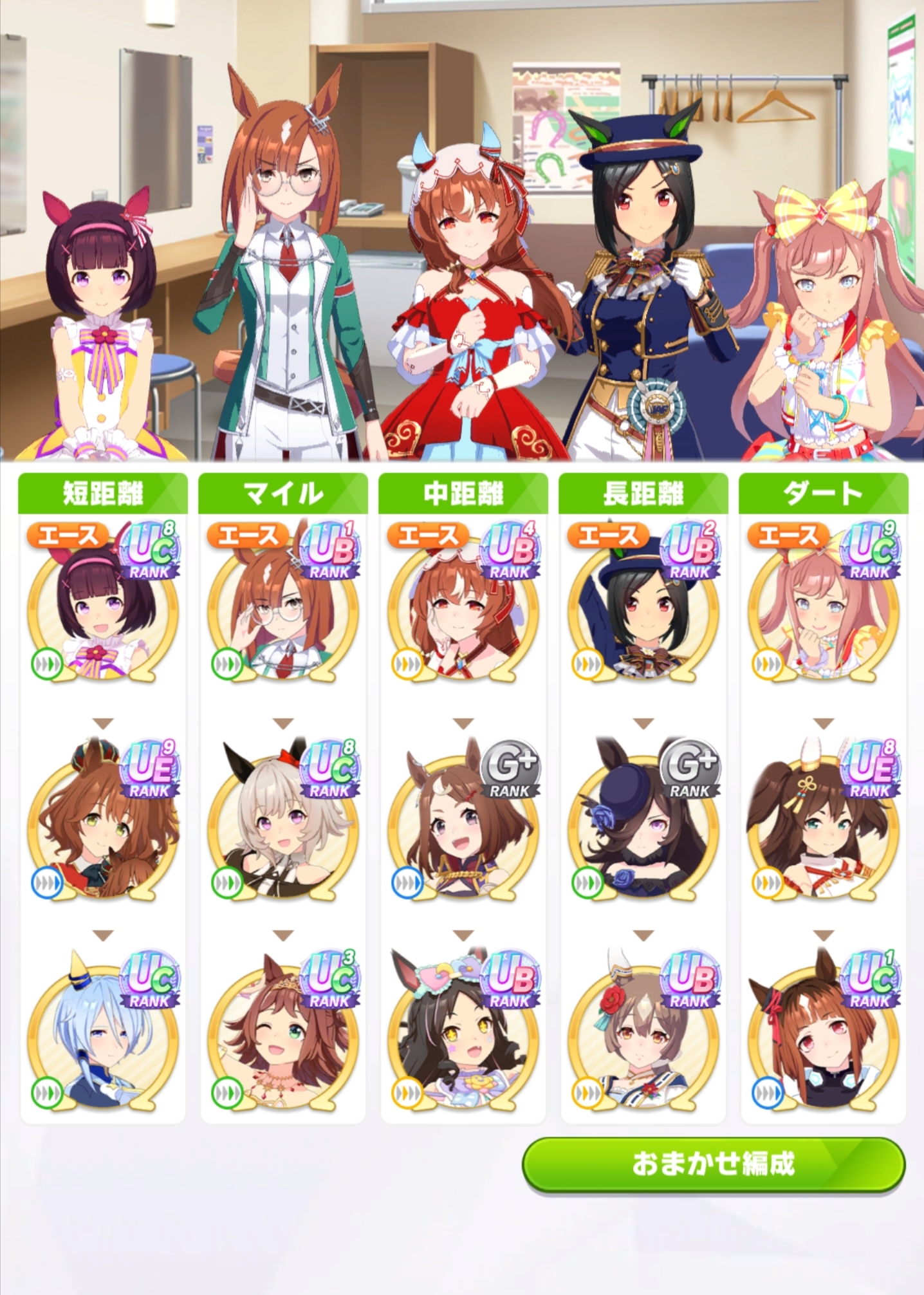
Task: Select the 長距離 ace character slot
Action: pyautogui.click(x=643, y=608)
